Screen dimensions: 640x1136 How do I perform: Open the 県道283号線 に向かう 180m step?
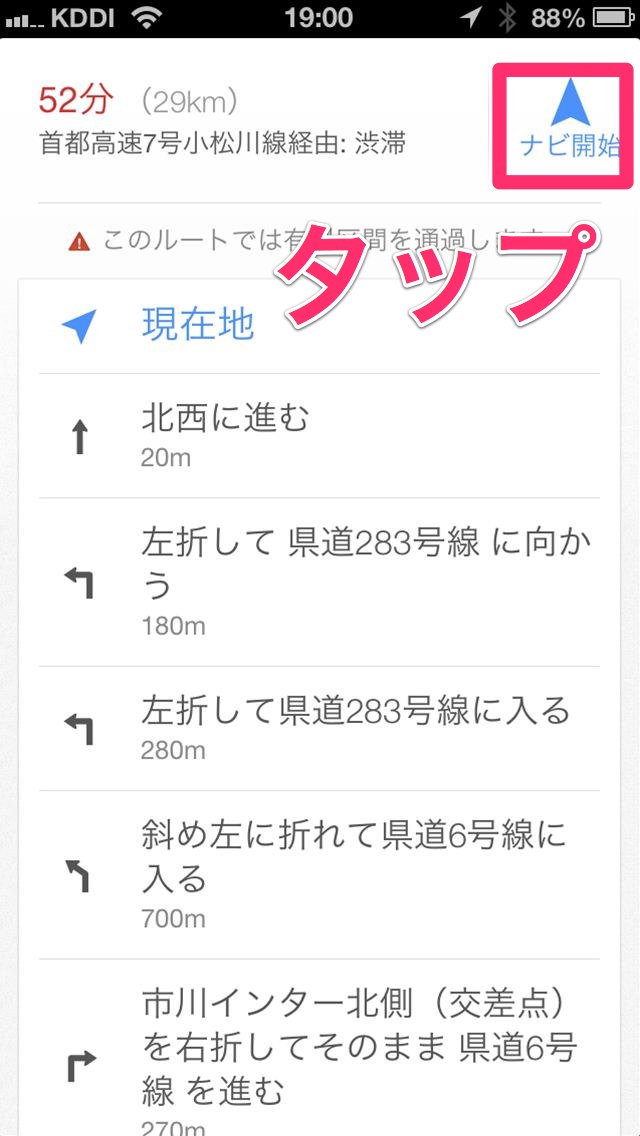(x=320, y=582)
